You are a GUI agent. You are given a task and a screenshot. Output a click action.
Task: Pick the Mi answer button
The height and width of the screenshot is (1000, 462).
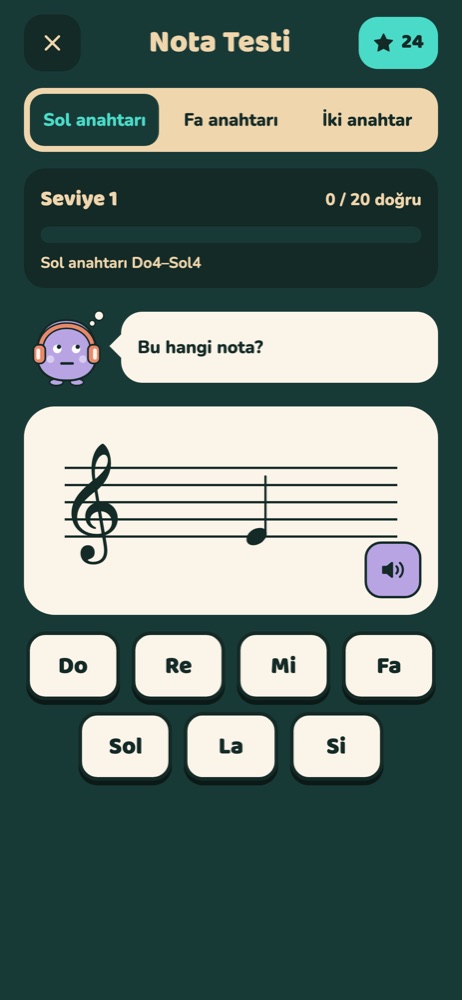click(283, 666)
